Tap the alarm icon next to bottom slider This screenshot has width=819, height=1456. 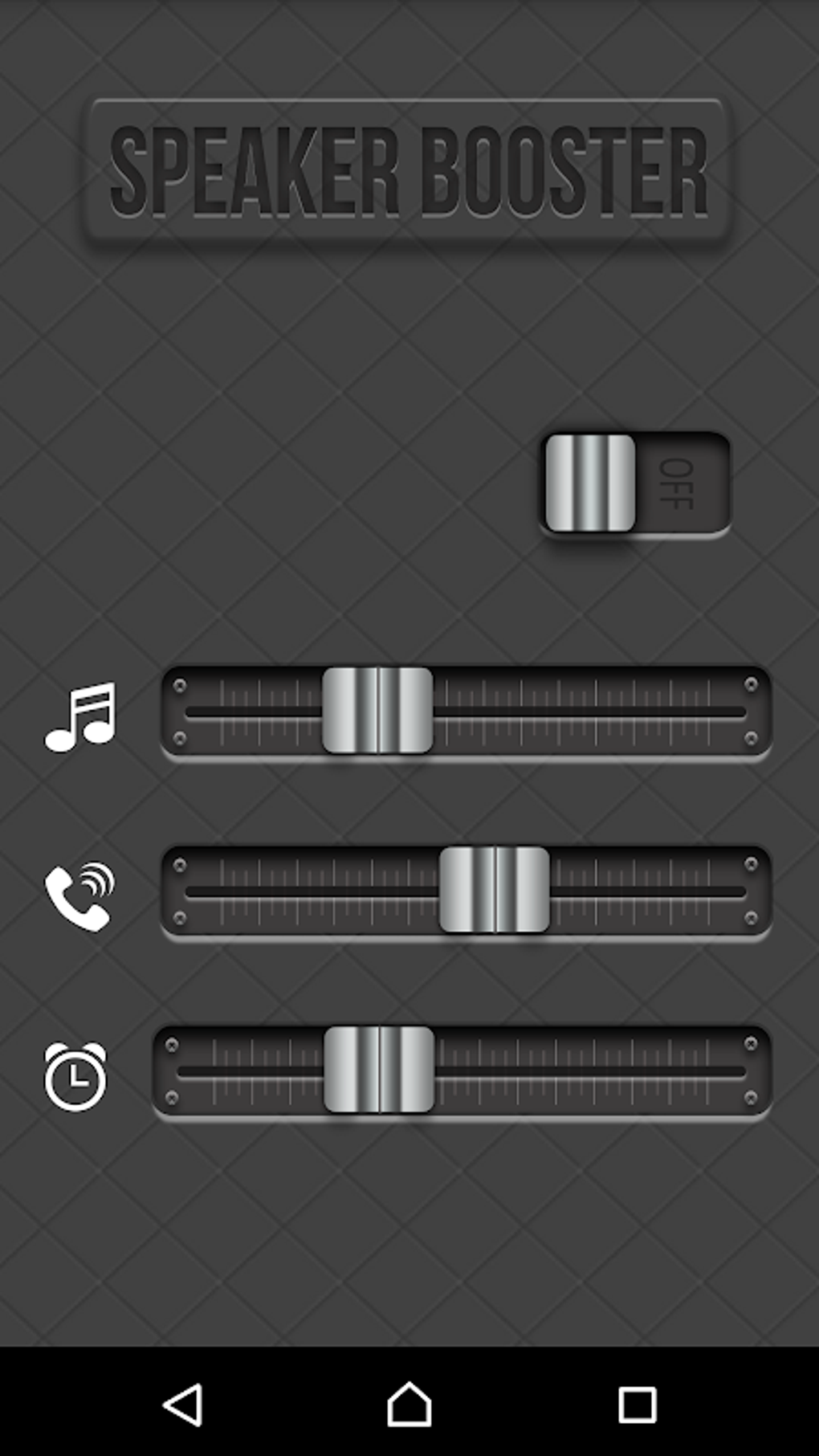tap(76, 1075)
